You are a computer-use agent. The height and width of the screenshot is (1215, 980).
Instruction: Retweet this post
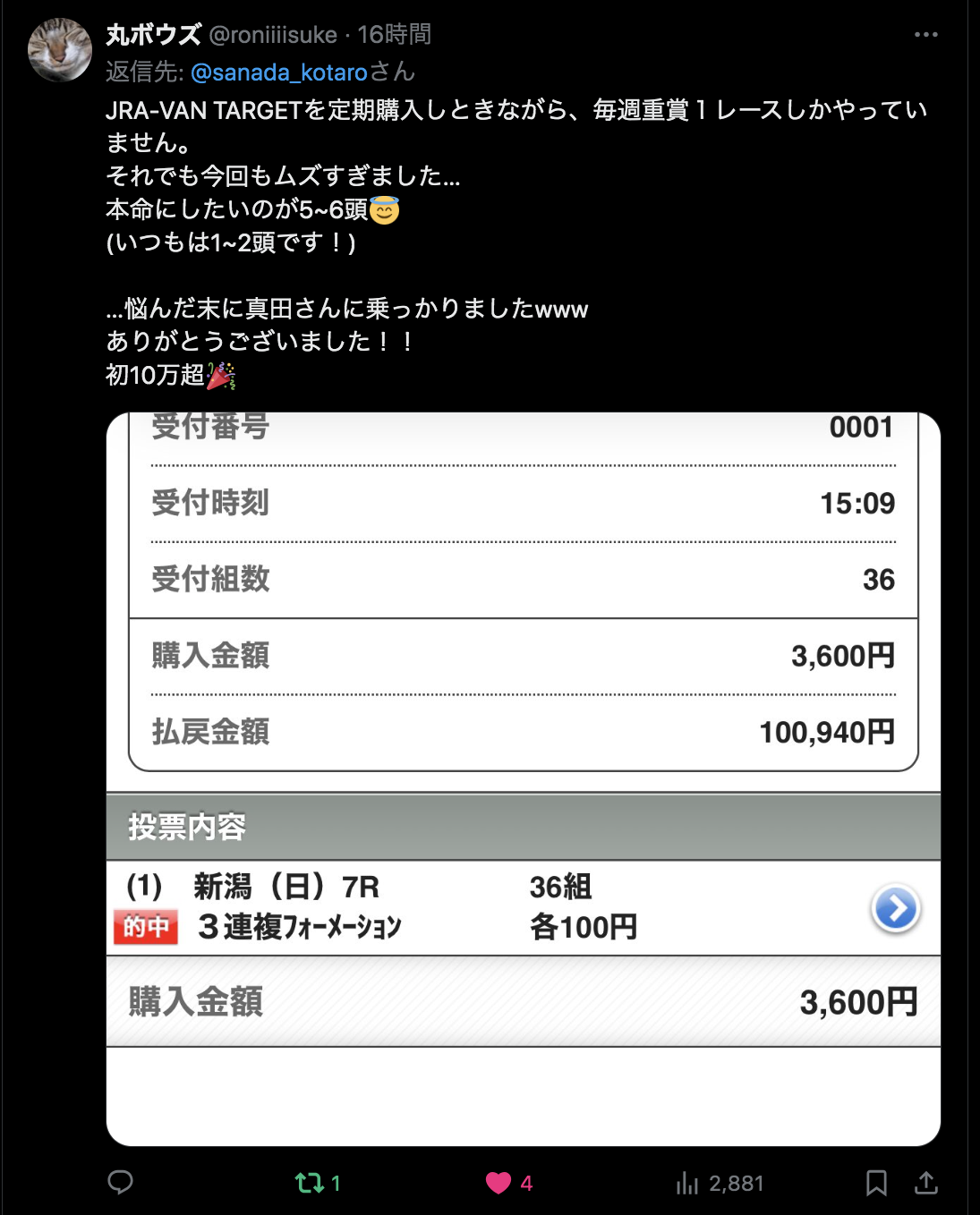point(310,1183)
